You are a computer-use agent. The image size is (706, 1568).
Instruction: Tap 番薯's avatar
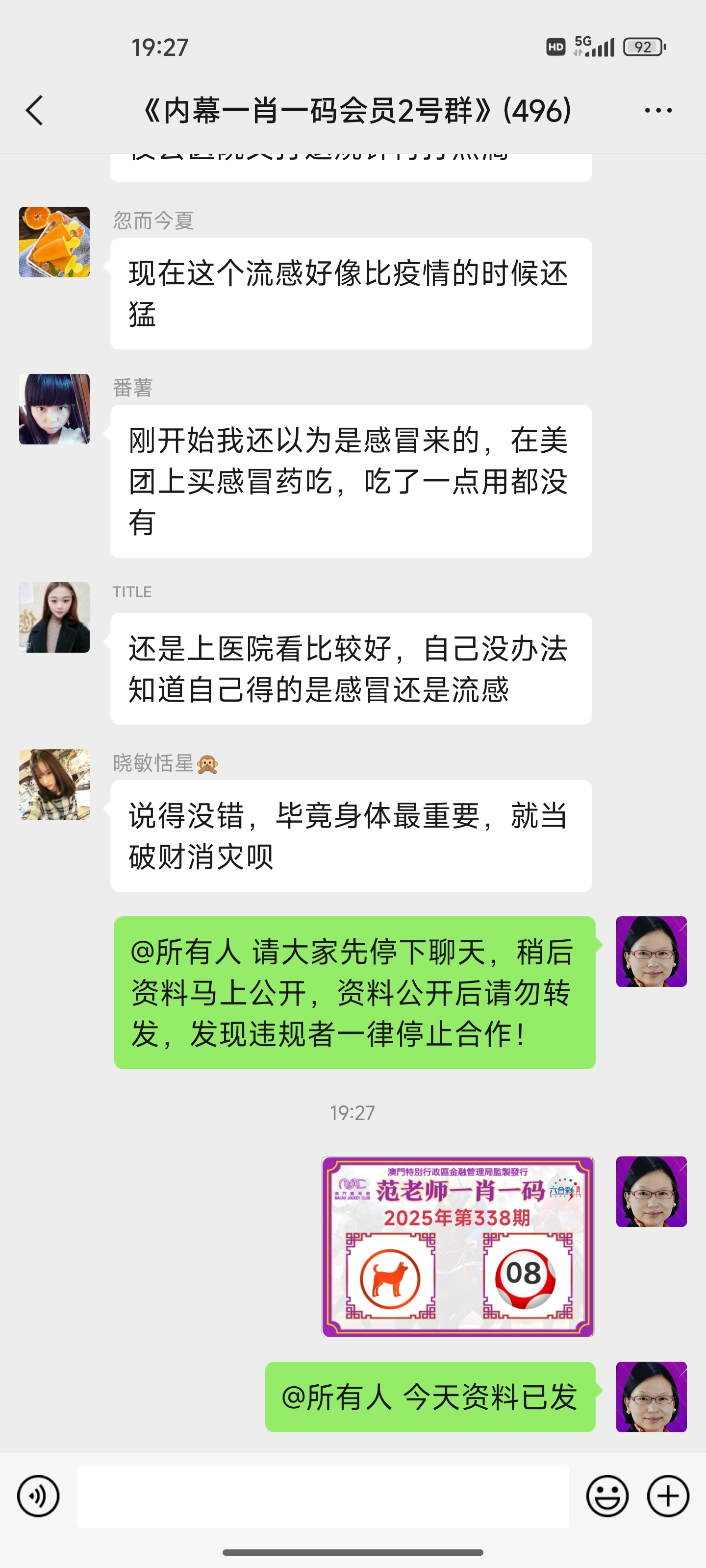click(x=54, y=409)
